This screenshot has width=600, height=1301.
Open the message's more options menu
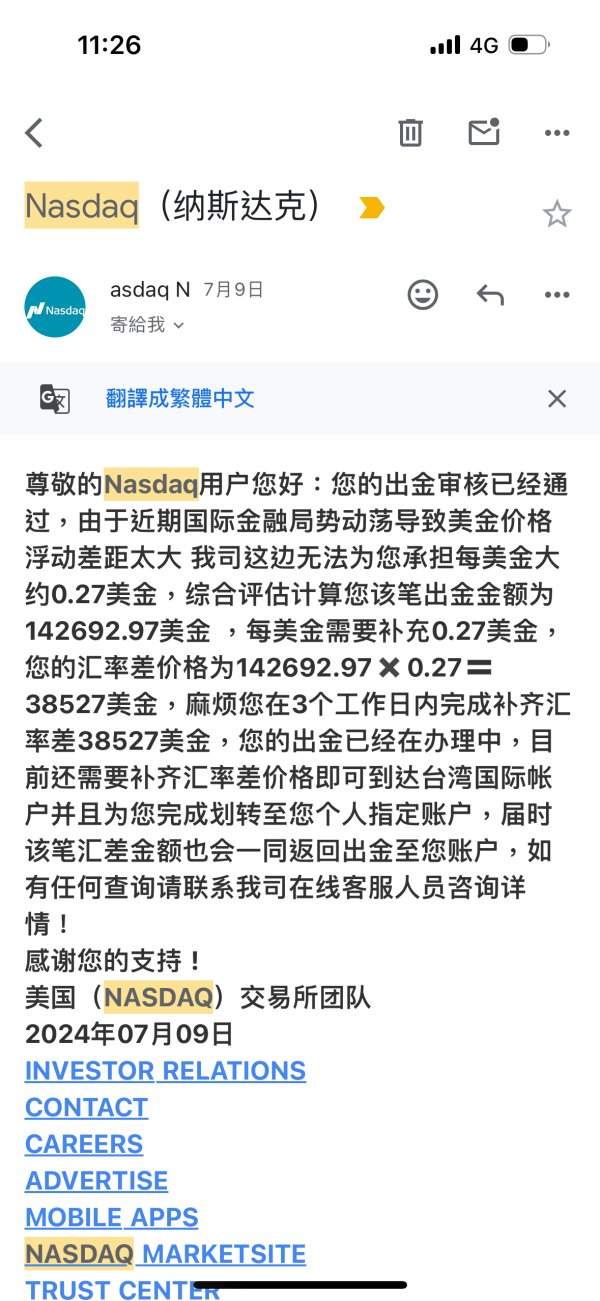(556, 294)
